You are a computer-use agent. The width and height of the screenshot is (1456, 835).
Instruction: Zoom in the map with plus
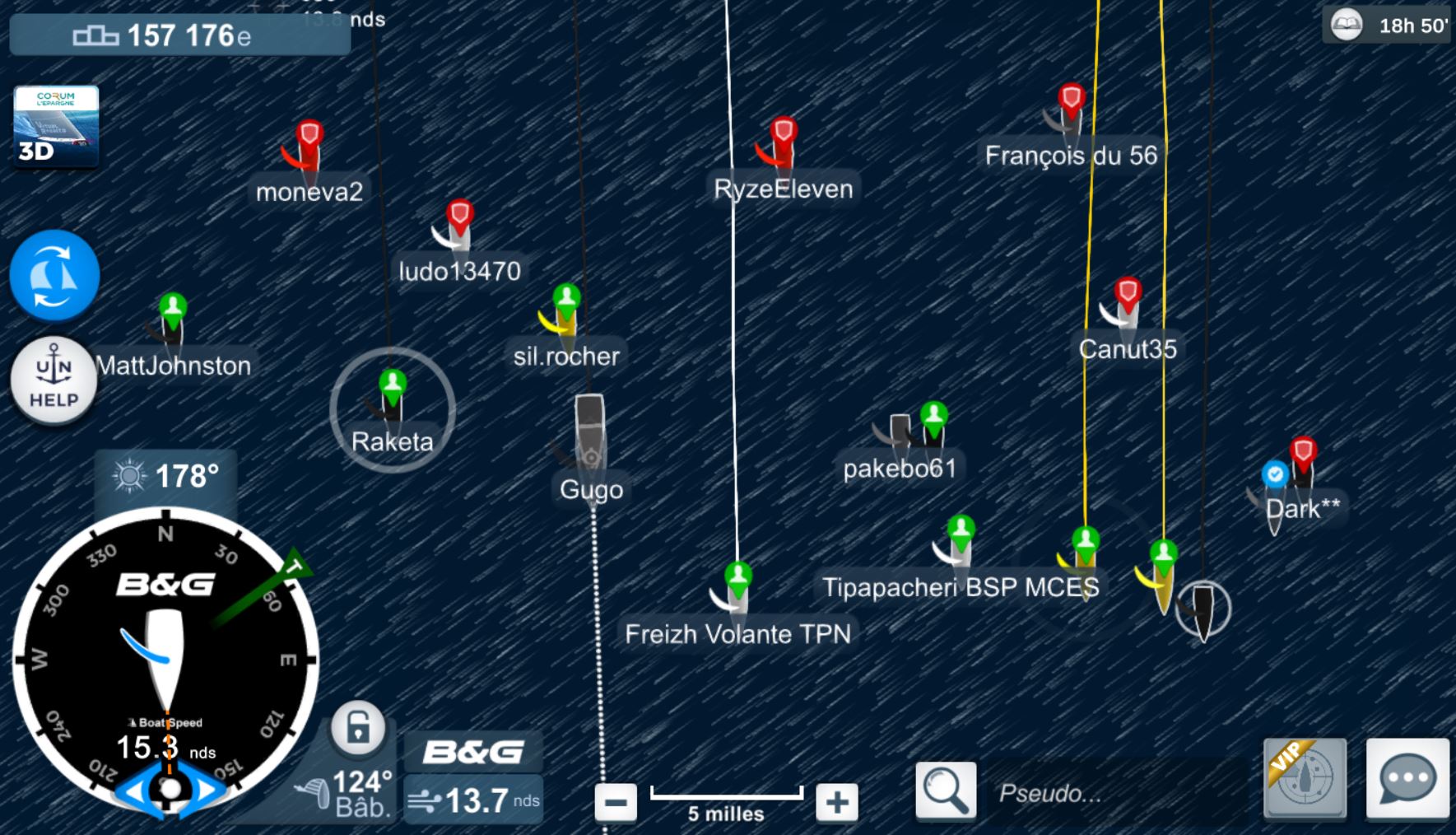(836, 801)
